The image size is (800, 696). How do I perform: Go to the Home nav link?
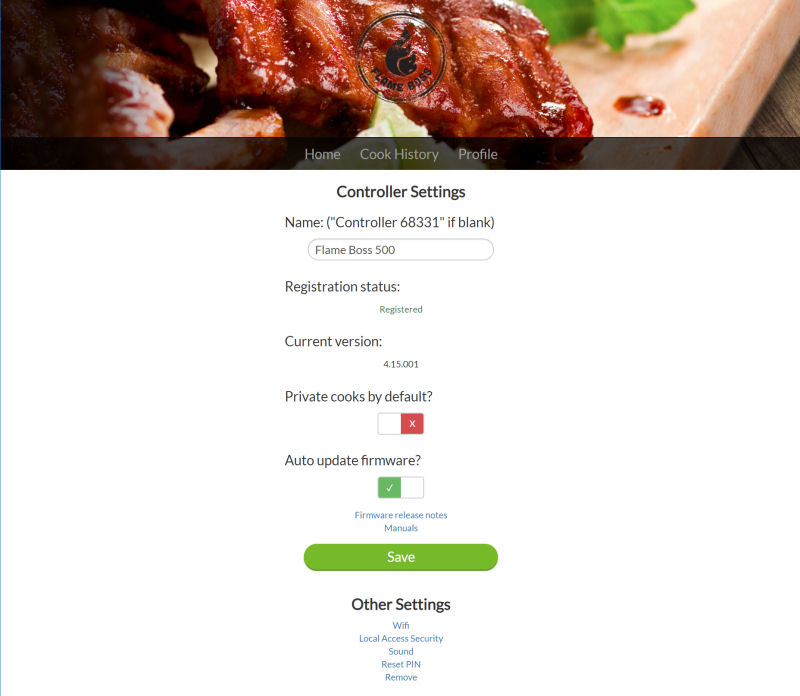[x=322, y=154]
